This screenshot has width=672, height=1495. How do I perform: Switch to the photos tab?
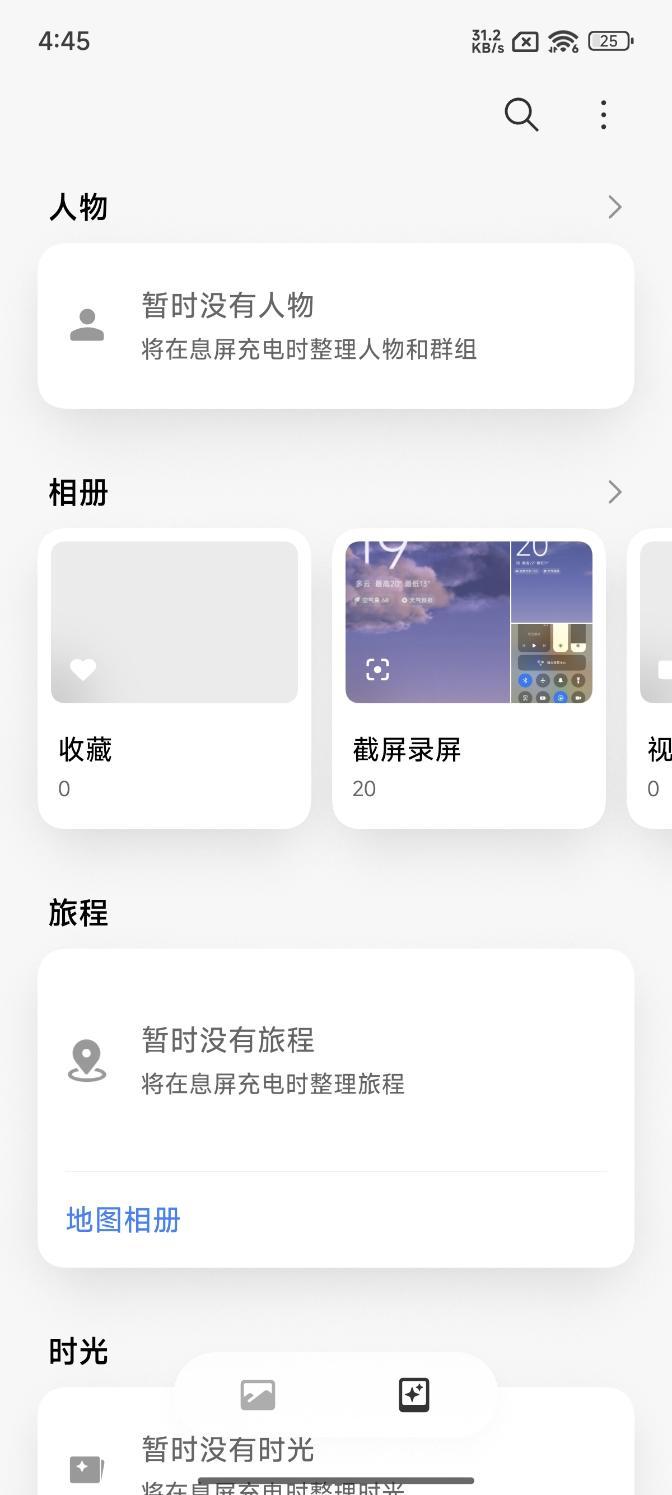tap(258, 1395)
